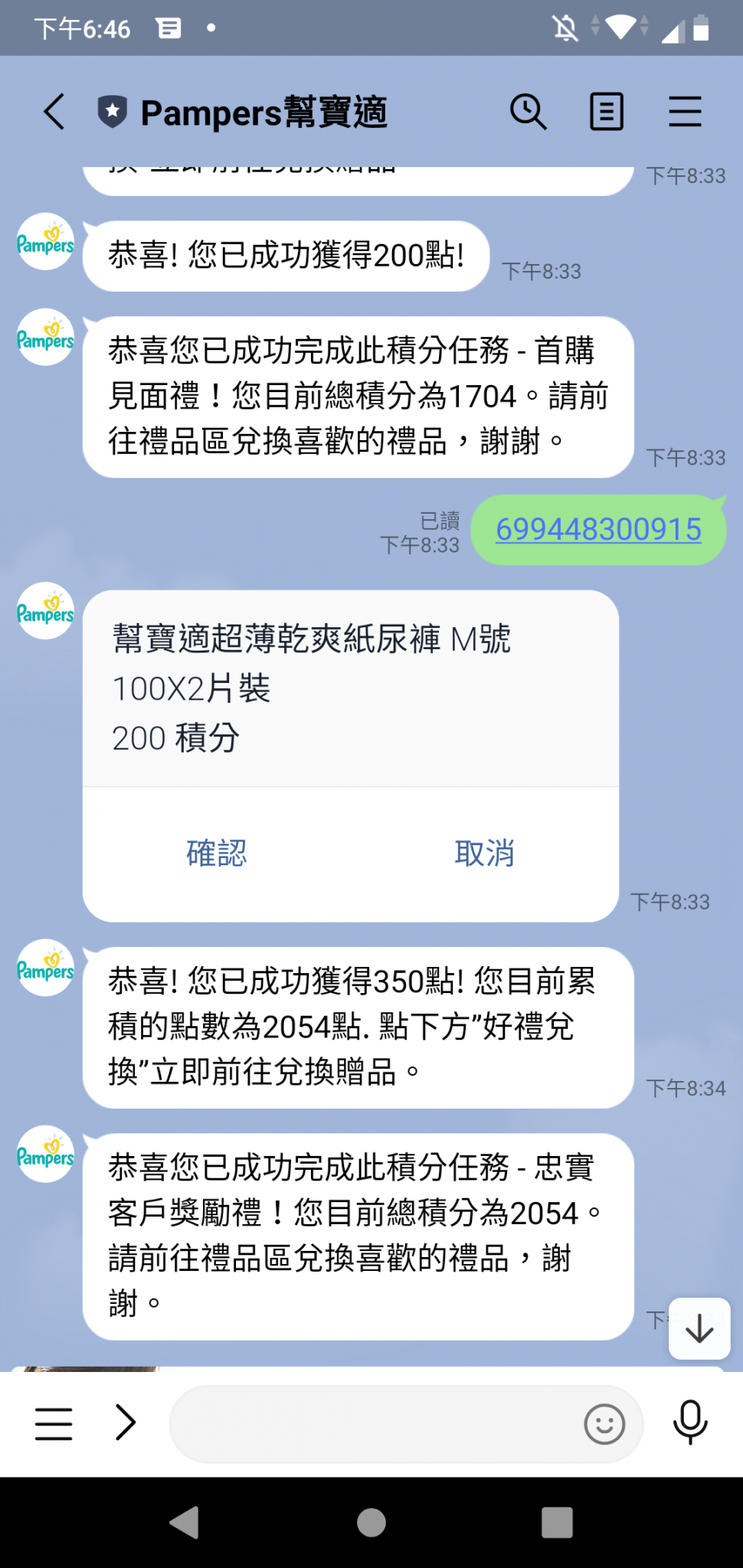The height and width of the screenshot is (1568, 743).
Task: Tap system home button
Action: 371,1522
